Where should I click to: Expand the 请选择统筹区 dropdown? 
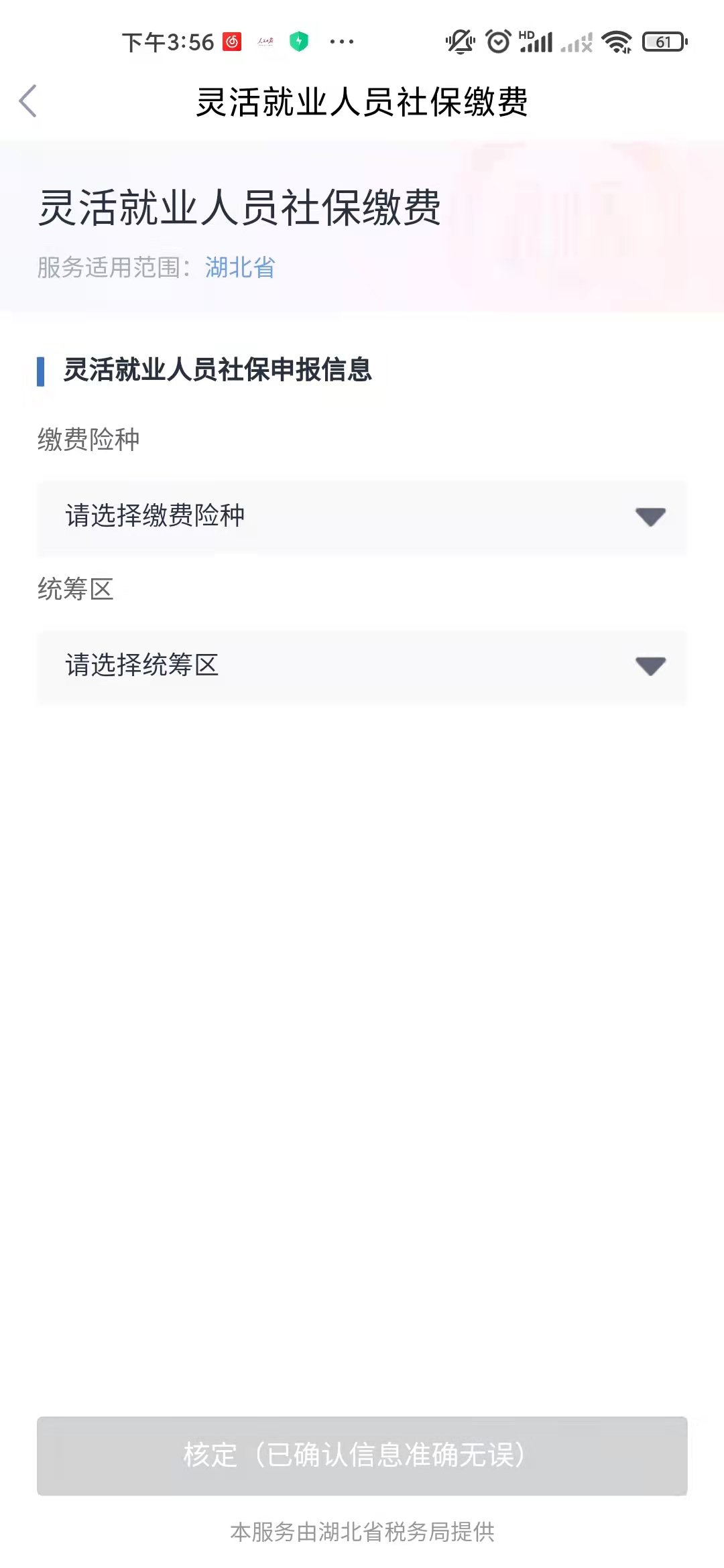362,666
